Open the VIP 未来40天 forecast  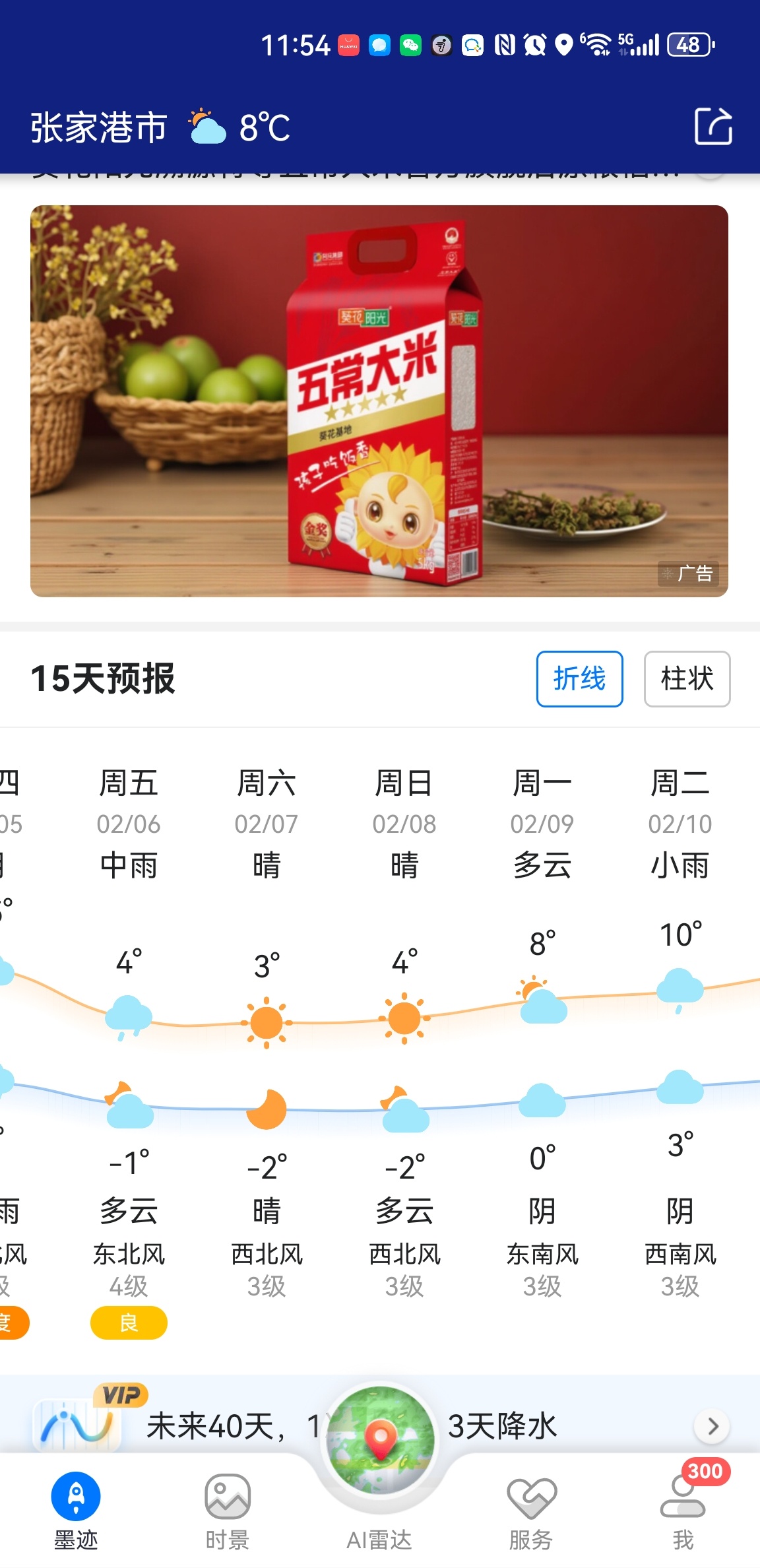tap(218, 1426)
